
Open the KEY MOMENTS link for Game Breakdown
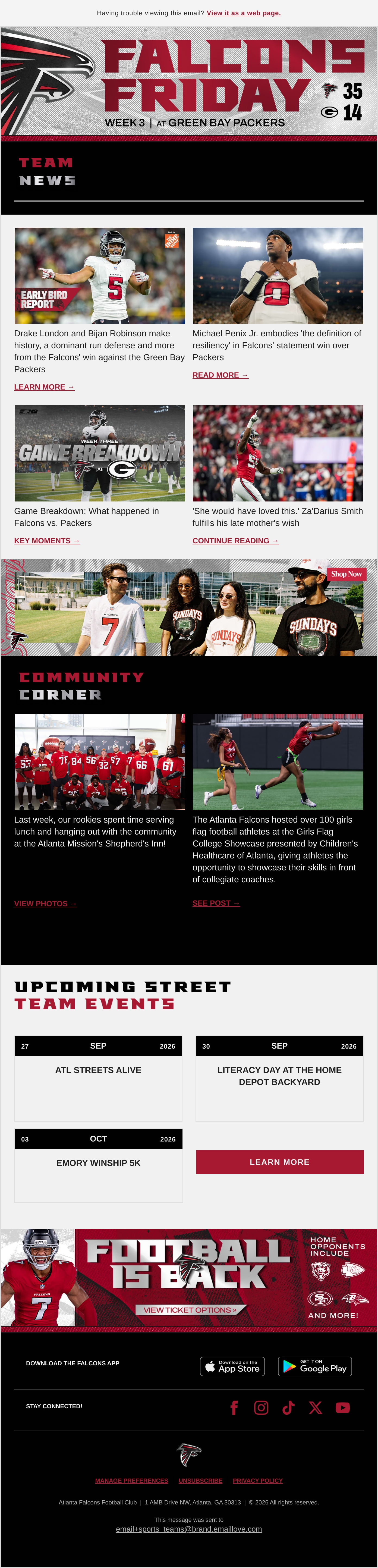tap(47, 541)
